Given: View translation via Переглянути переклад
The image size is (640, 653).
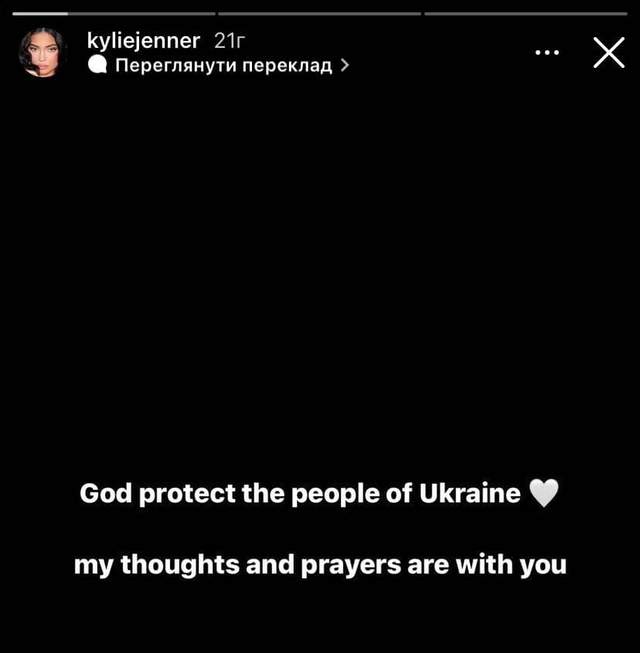Looking at the screenshot, I should click(x=222, y=66).
